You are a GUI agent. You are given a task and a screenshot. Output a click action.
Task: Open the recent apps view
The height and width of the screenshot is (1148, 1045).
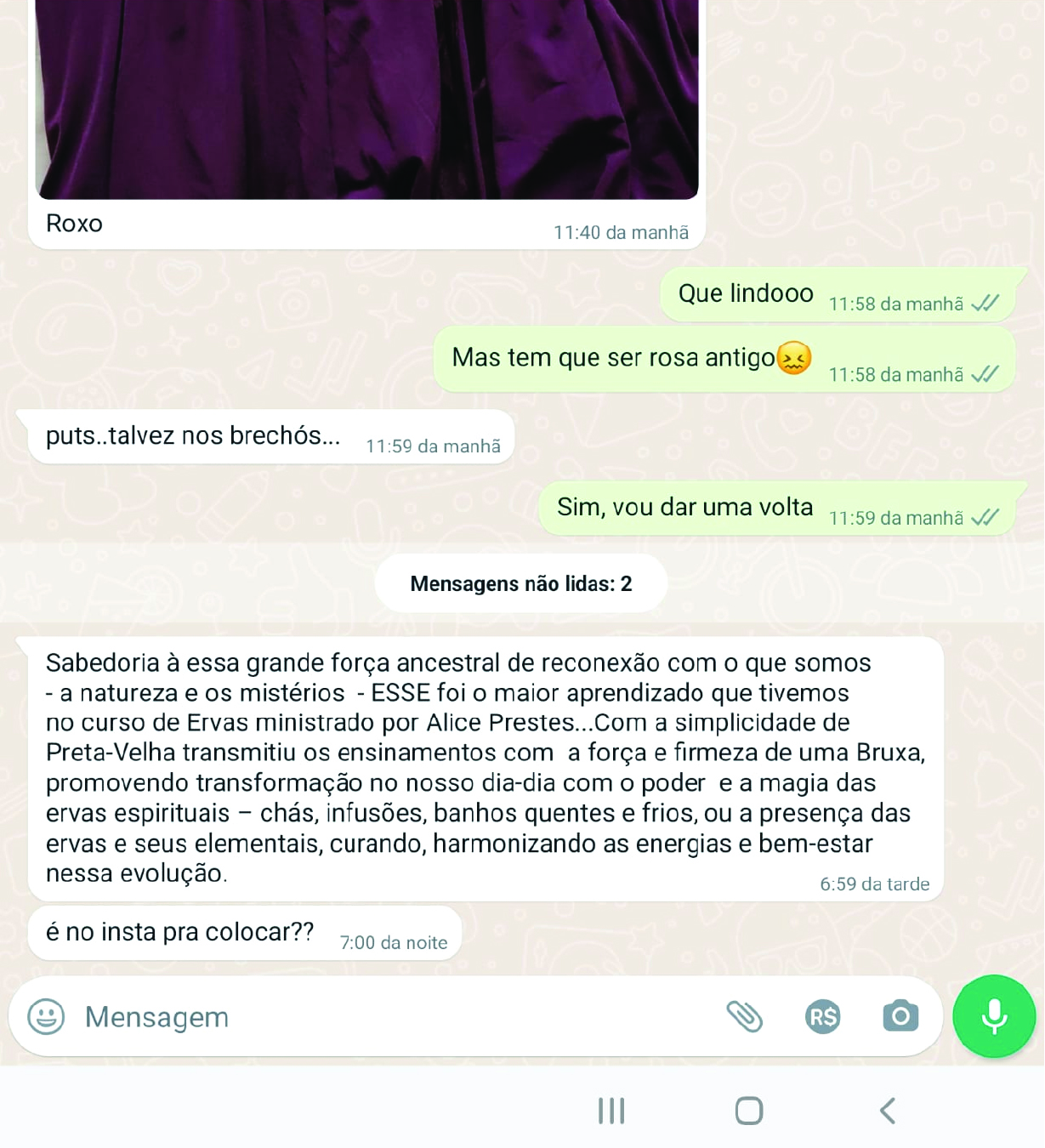click(611, 1111)
